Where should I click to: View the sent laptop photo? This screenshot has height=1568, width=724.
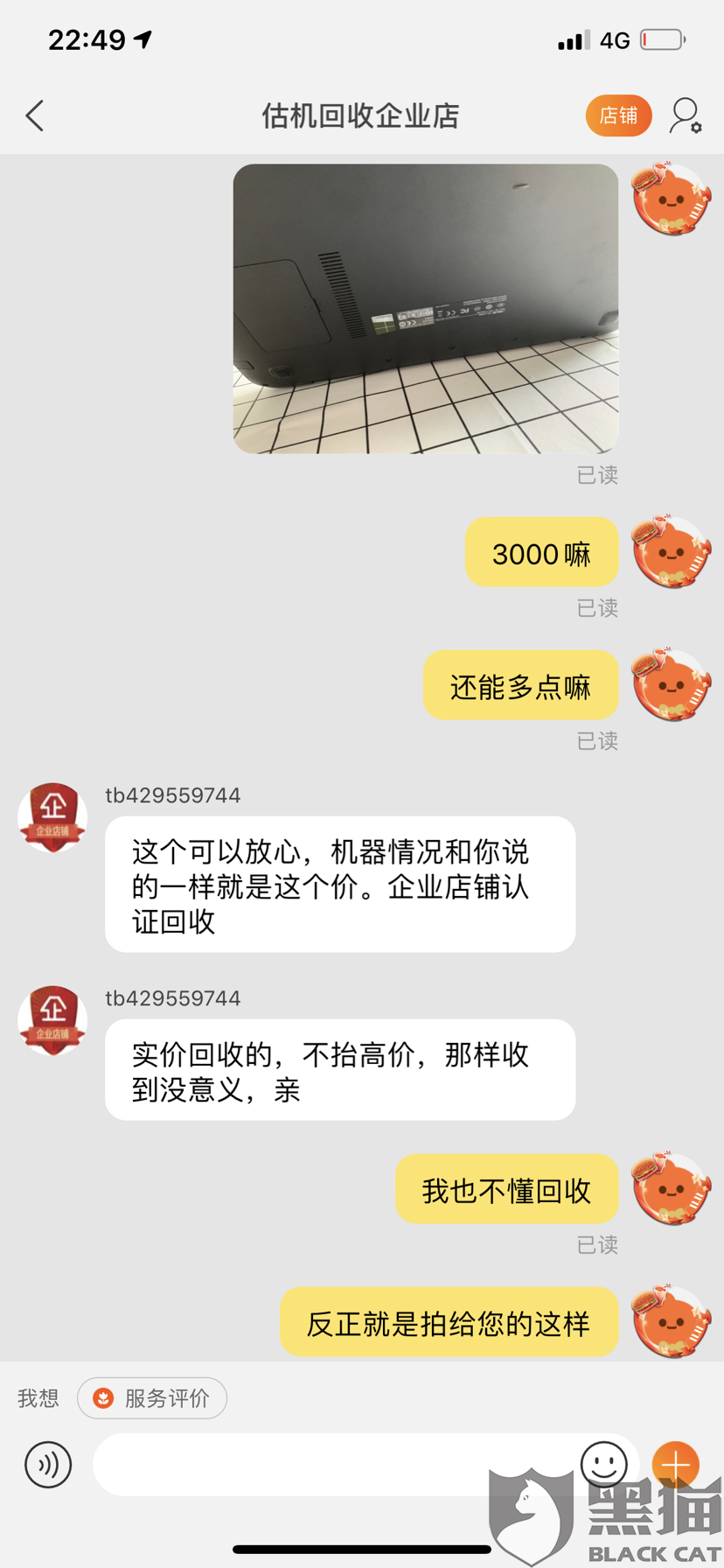point(426,309)
